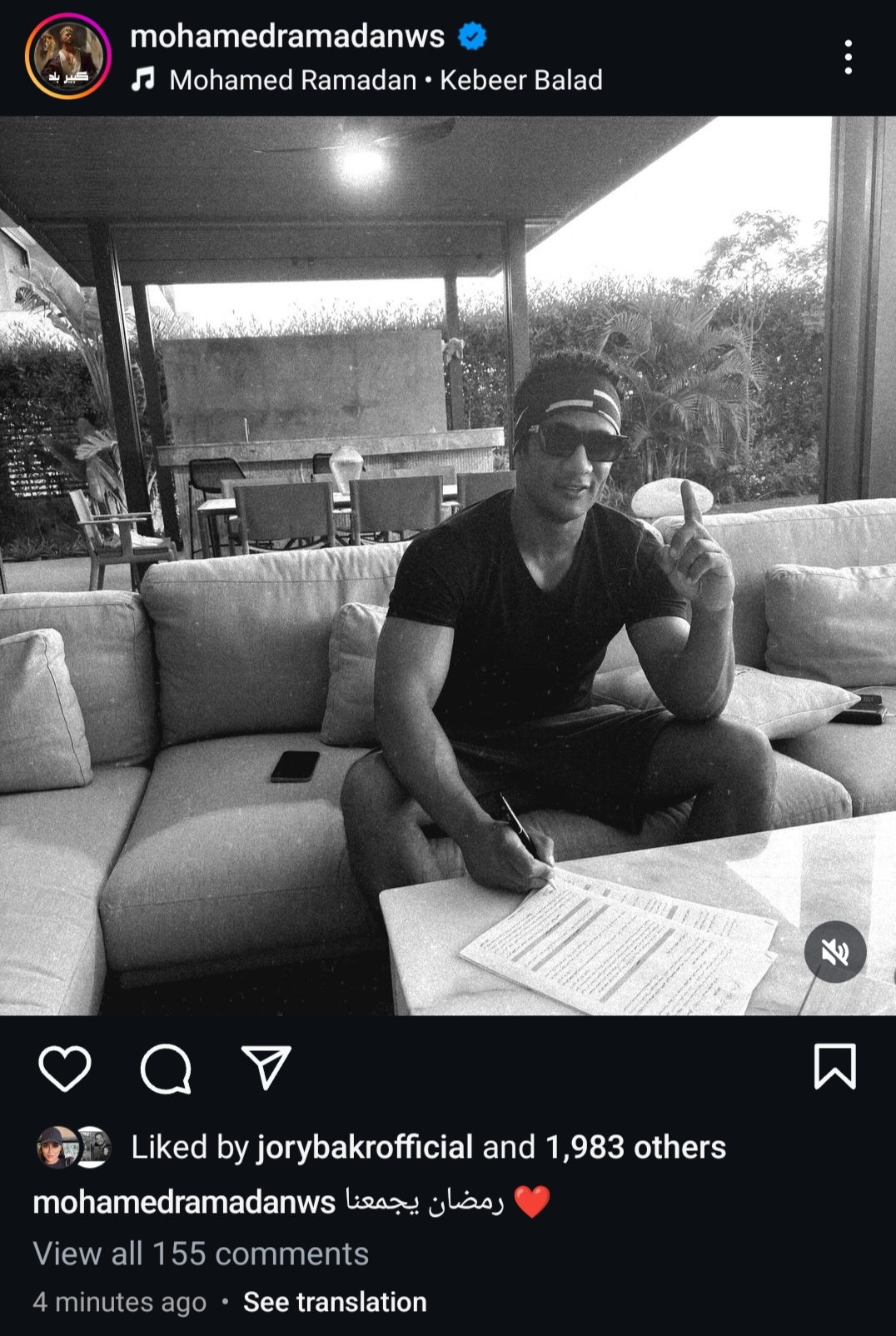Tap See translation for the caption

click(x=335, y=1302)
